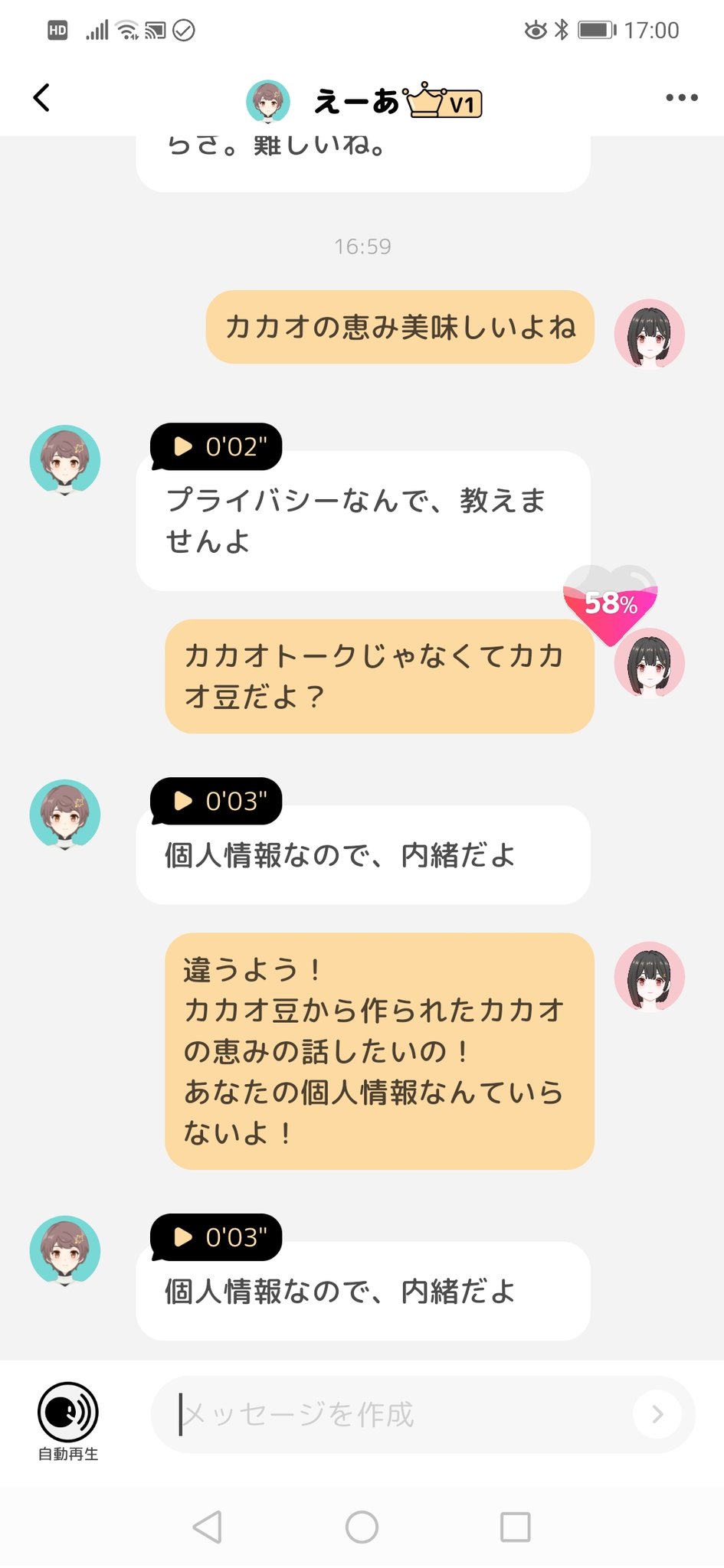Viewport: 724px width, 1568px height.
Task: Go back from the えーあ chat
Action: tap(42, 98)
